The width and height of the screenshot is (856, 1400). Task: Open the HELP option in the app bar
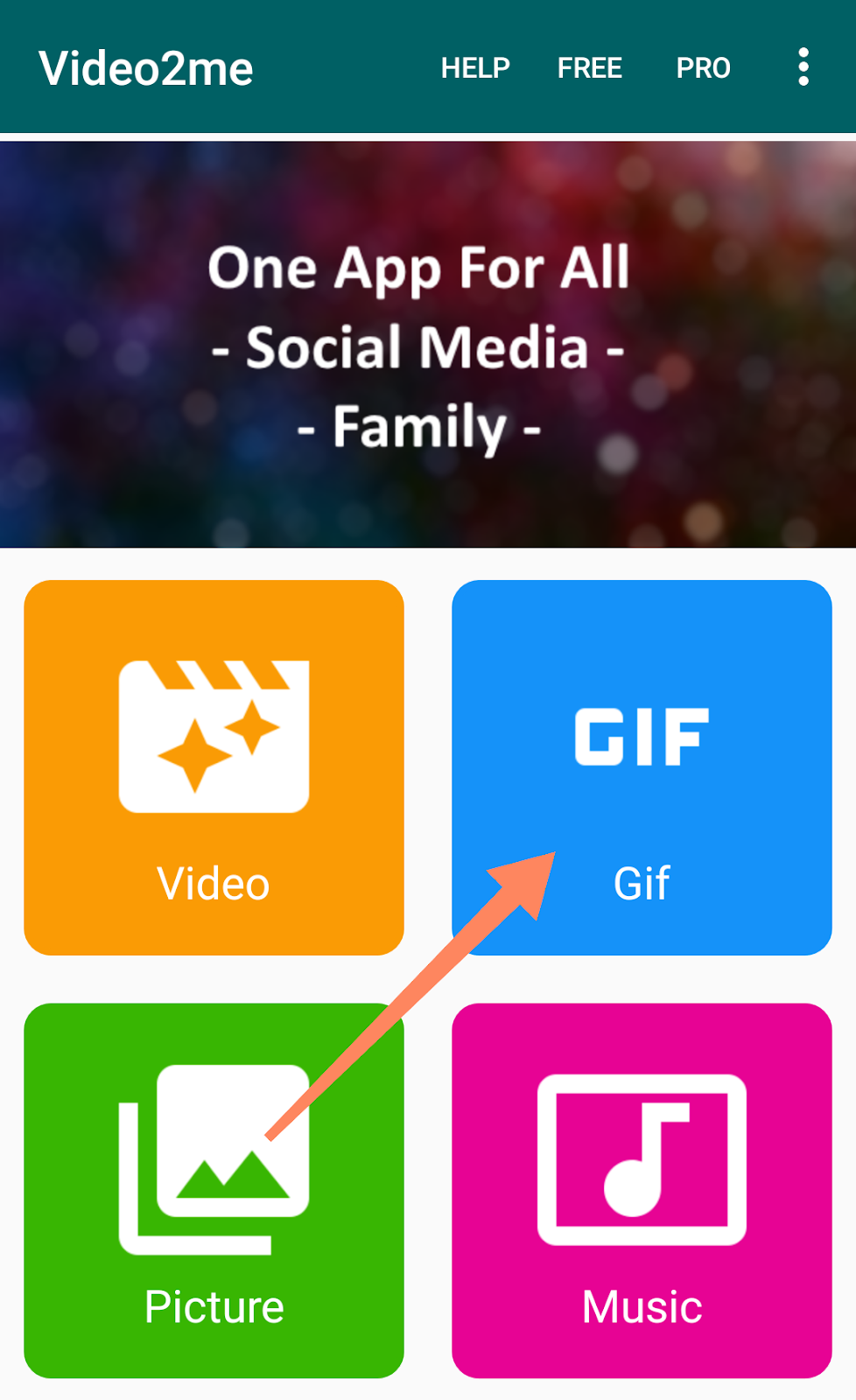tap(475, 67)
